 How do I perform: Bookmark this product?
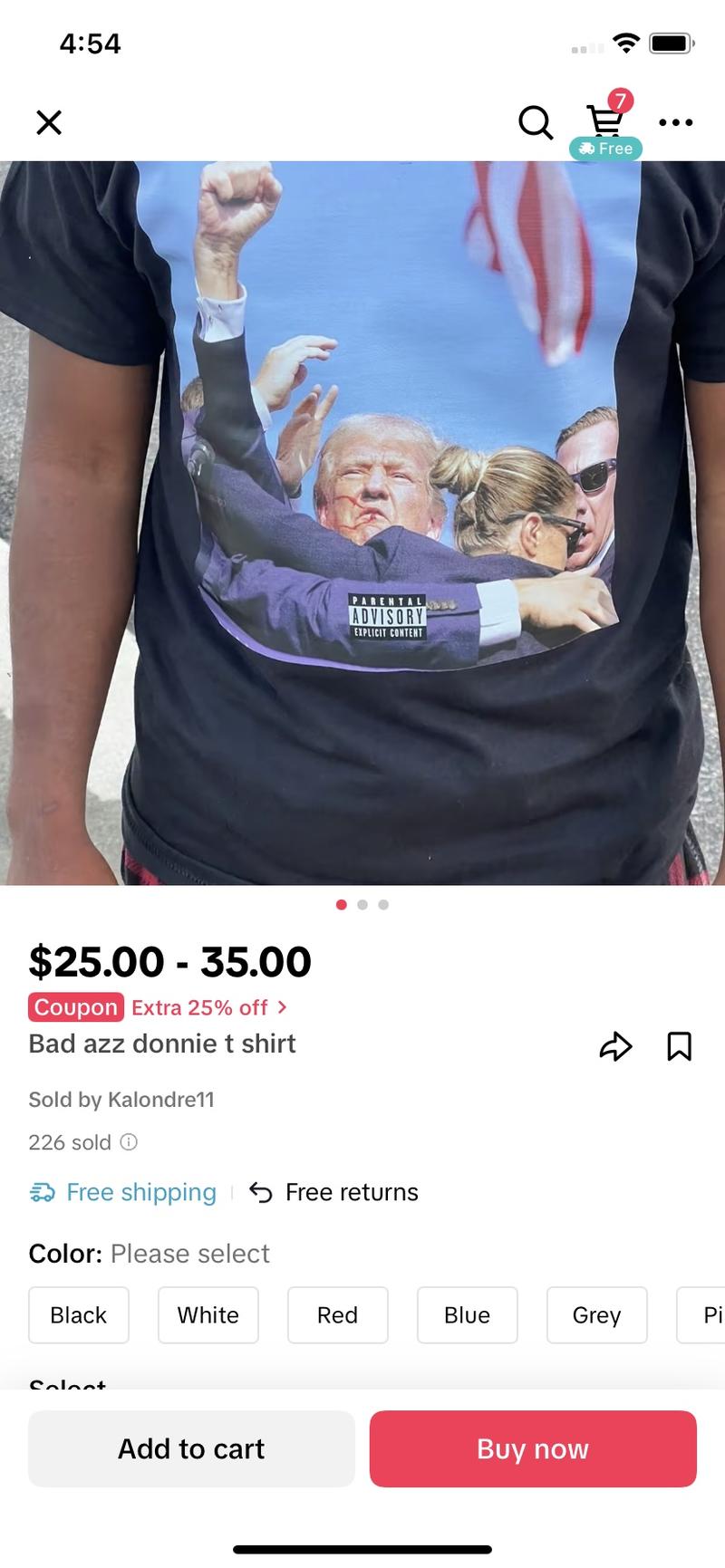click(x=679, y=1046)
